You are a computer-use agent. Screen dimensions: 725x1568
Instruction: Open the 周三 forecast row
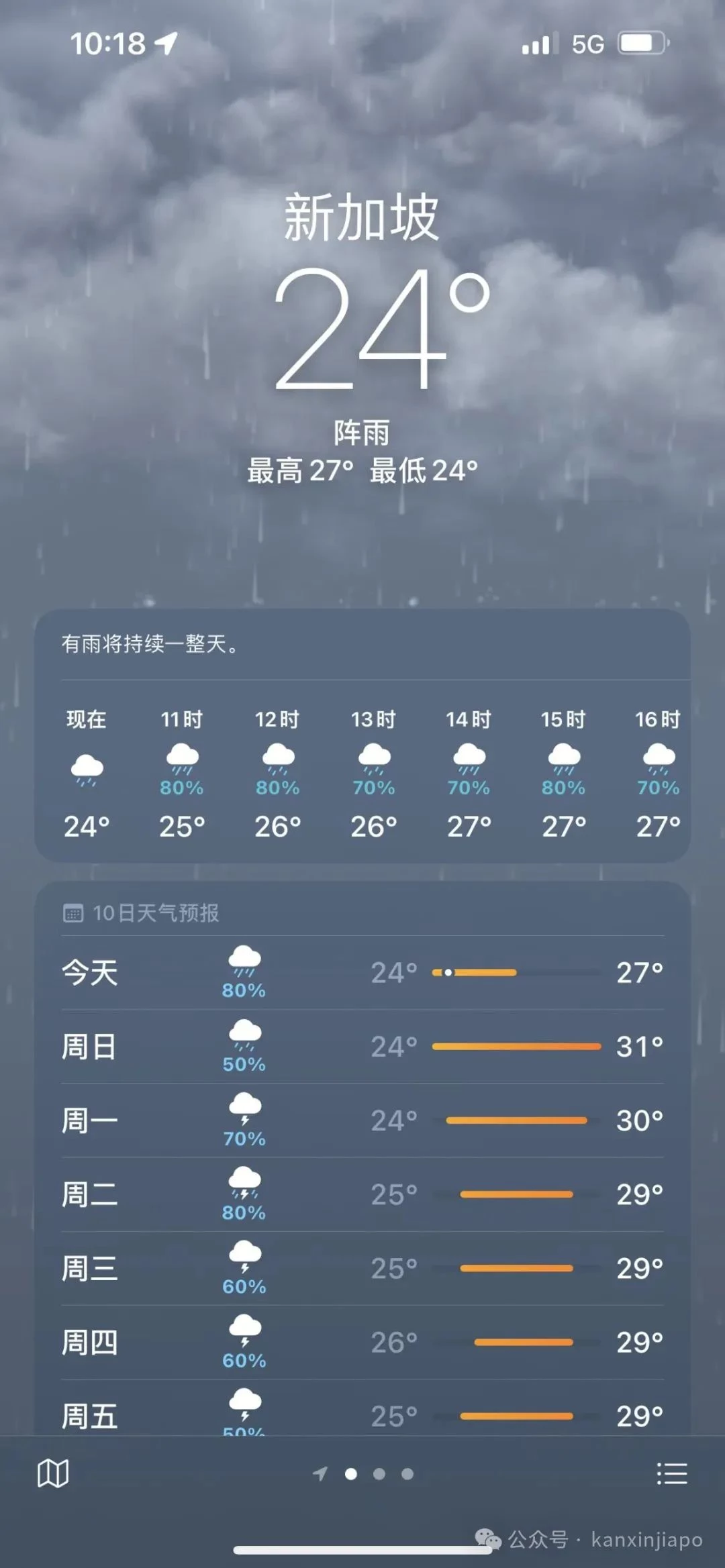pyautogui.click(x=362, y=1268)
